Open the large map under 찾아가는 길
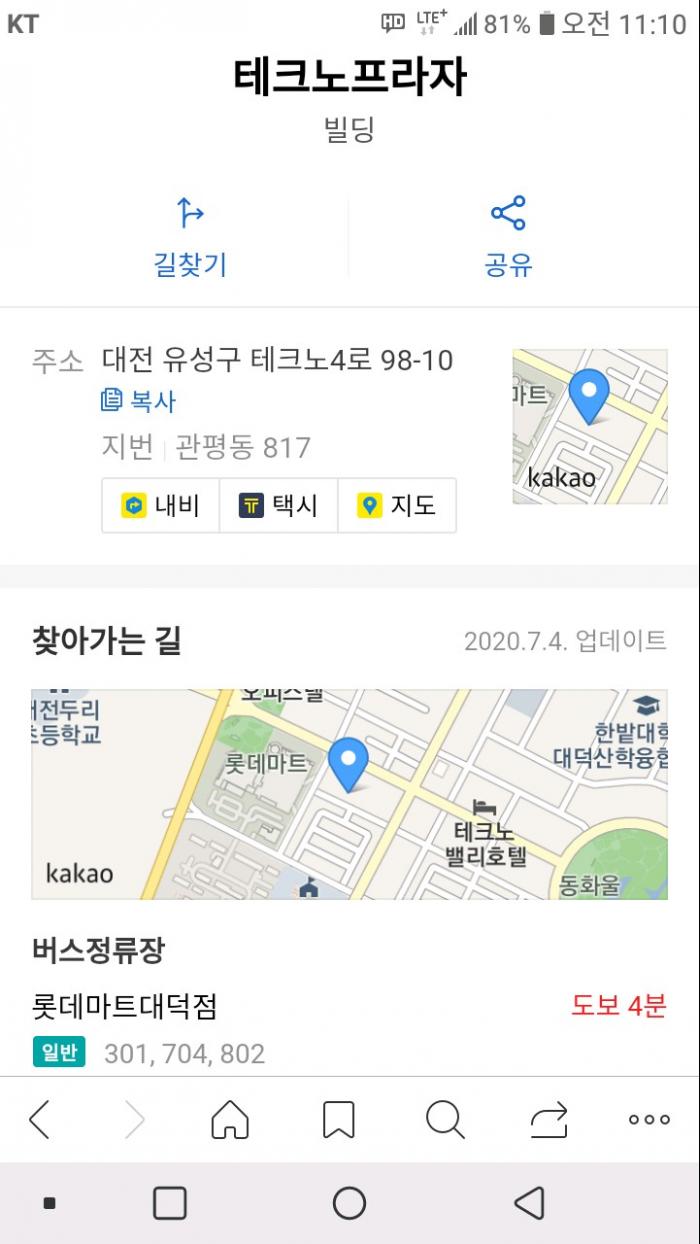The image size is (700, 1244). 349,794
